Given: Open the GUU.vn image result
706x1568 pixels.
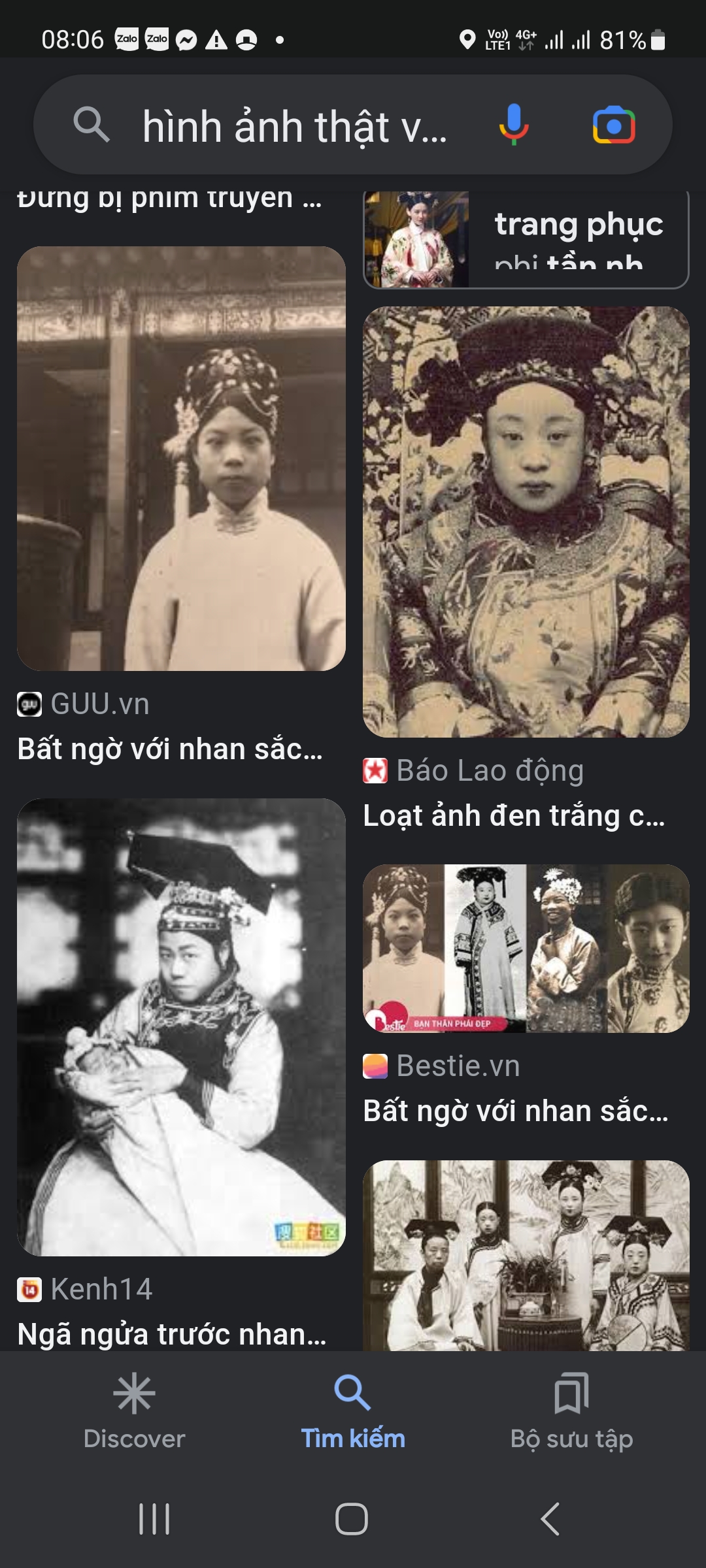Looking at the screenshot, I should 181,459.
